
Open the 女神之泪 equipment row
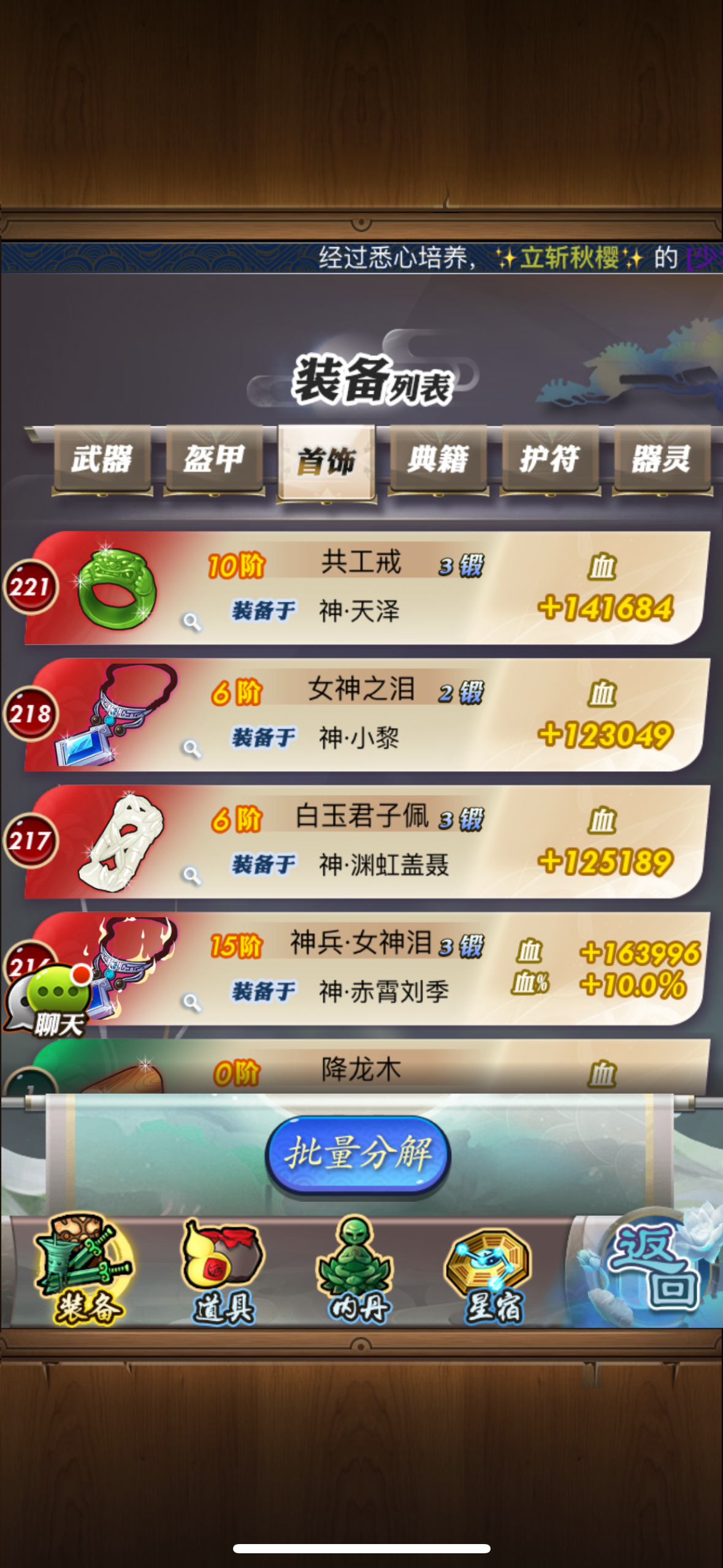367,715
